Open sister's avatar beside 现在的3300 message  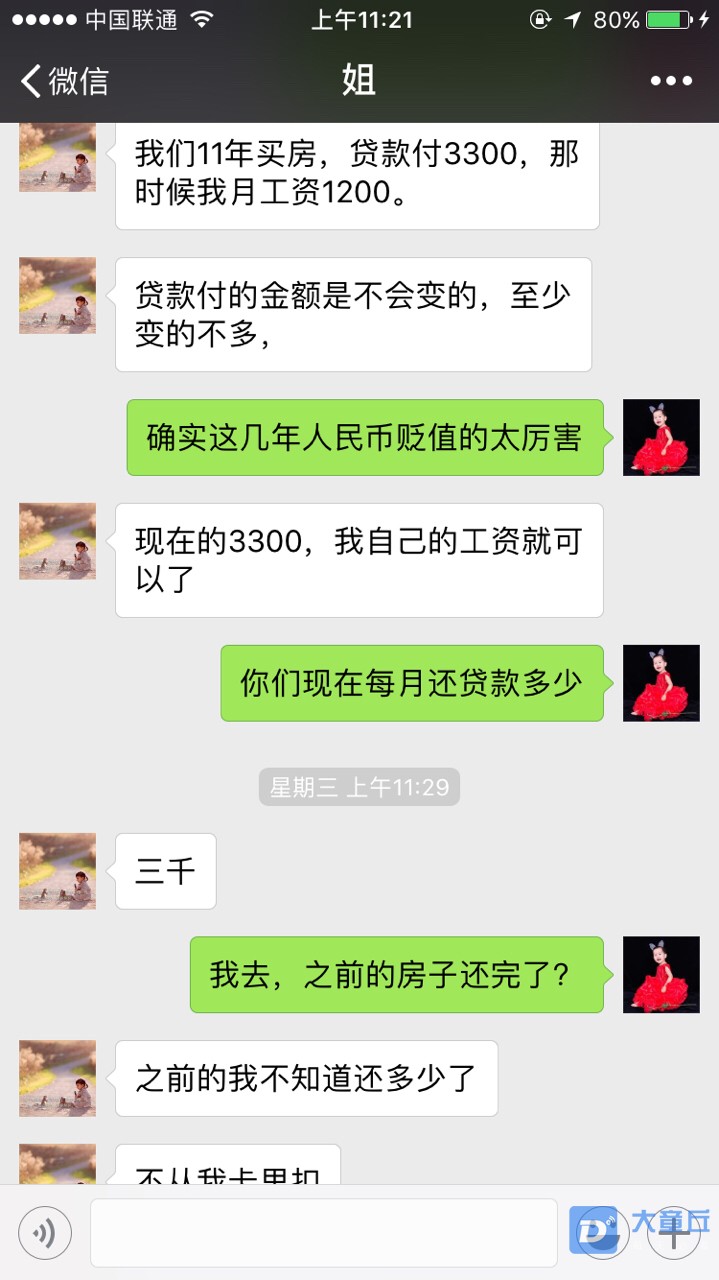pyautogui.click(x=58, y=541)
